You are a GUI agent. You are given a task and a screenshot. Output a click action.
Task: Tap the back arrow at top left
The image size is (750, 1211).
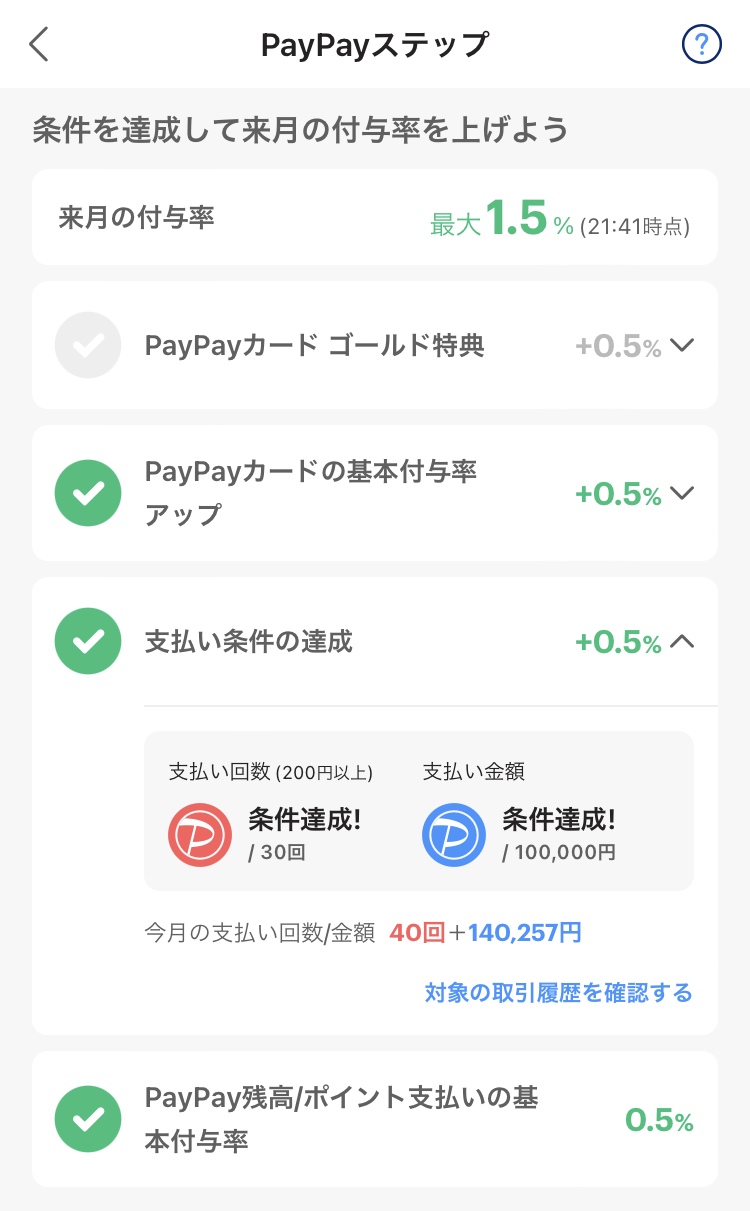(x=38, y=44)
